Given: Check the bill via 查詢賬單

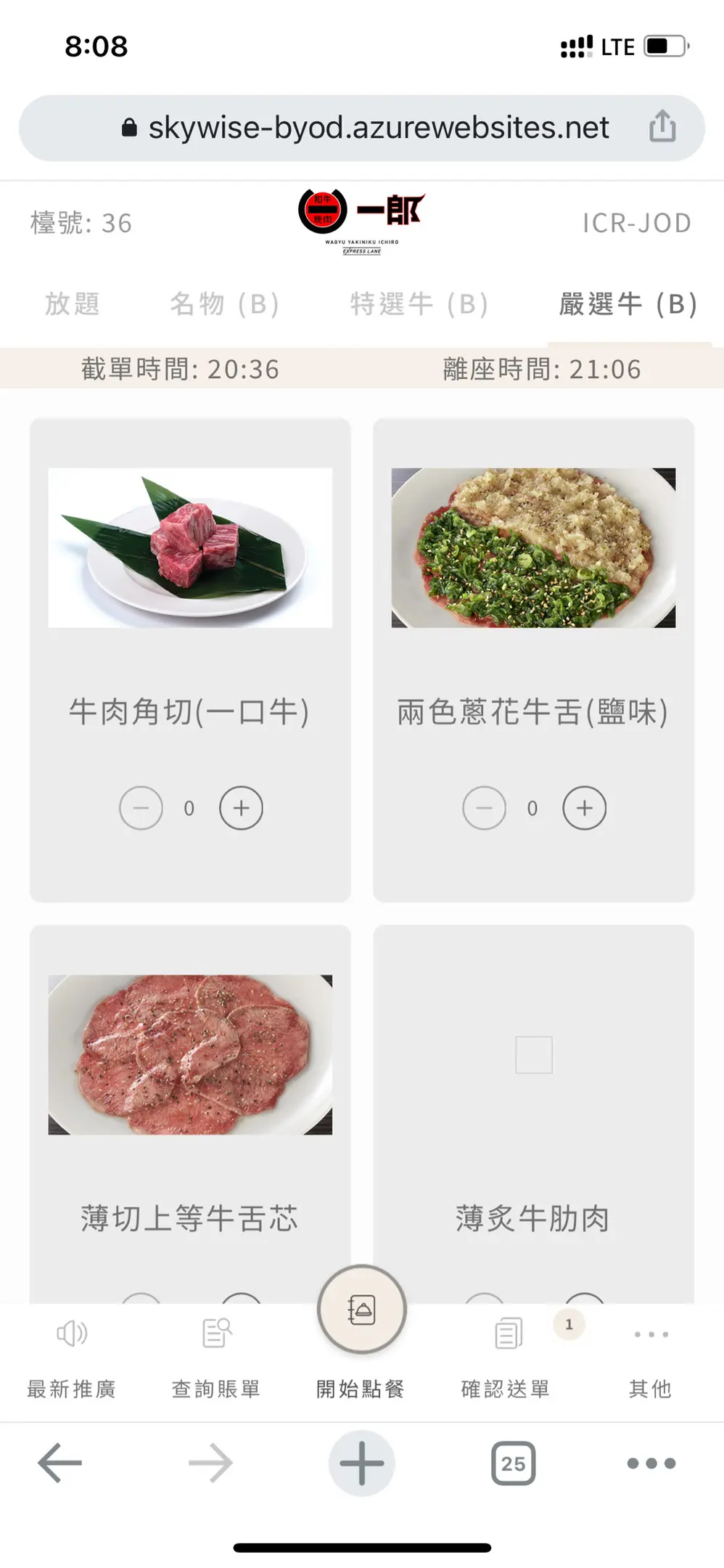Looking at the screenshot, I should [216, 1356].
